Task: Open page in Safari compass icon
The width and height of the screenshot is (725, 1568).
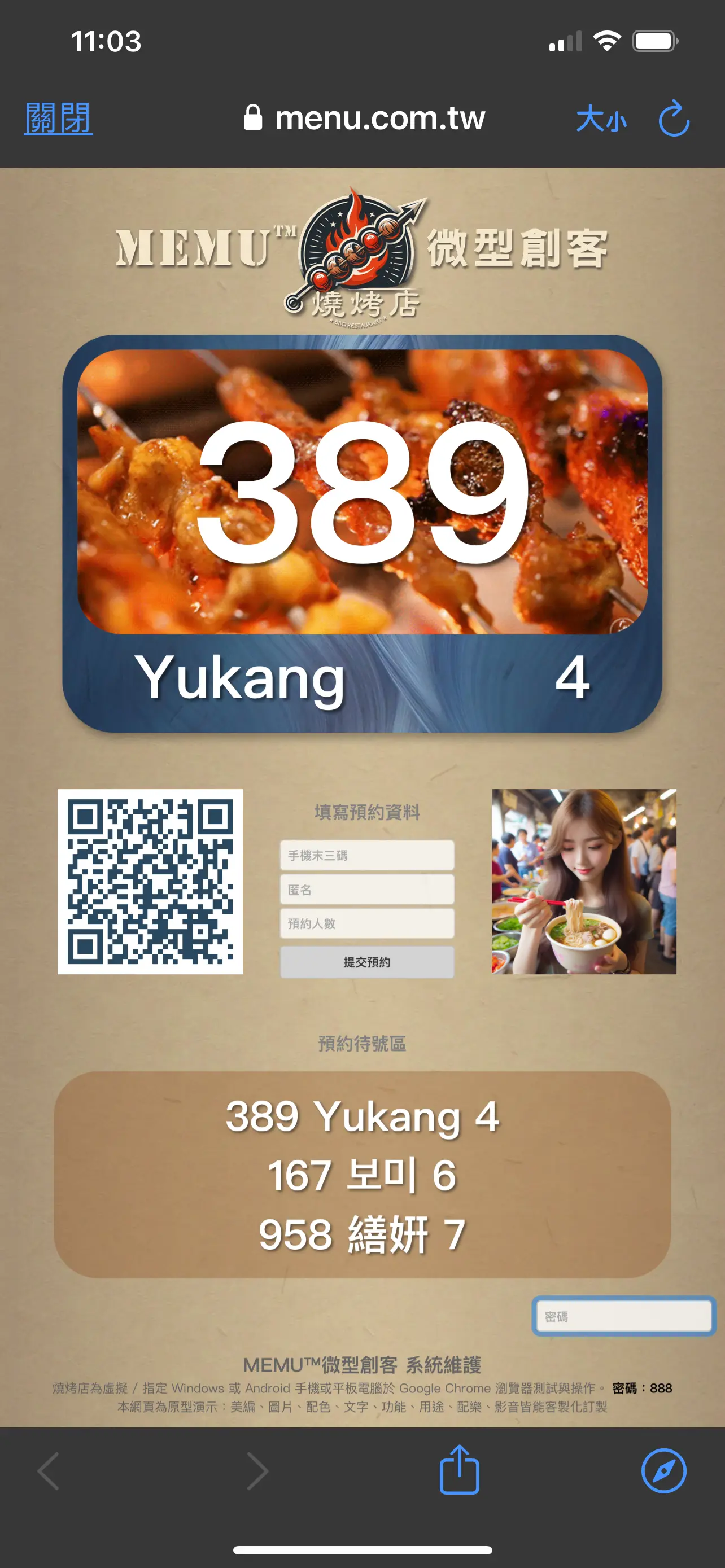Action: (x=663, y=1470)
